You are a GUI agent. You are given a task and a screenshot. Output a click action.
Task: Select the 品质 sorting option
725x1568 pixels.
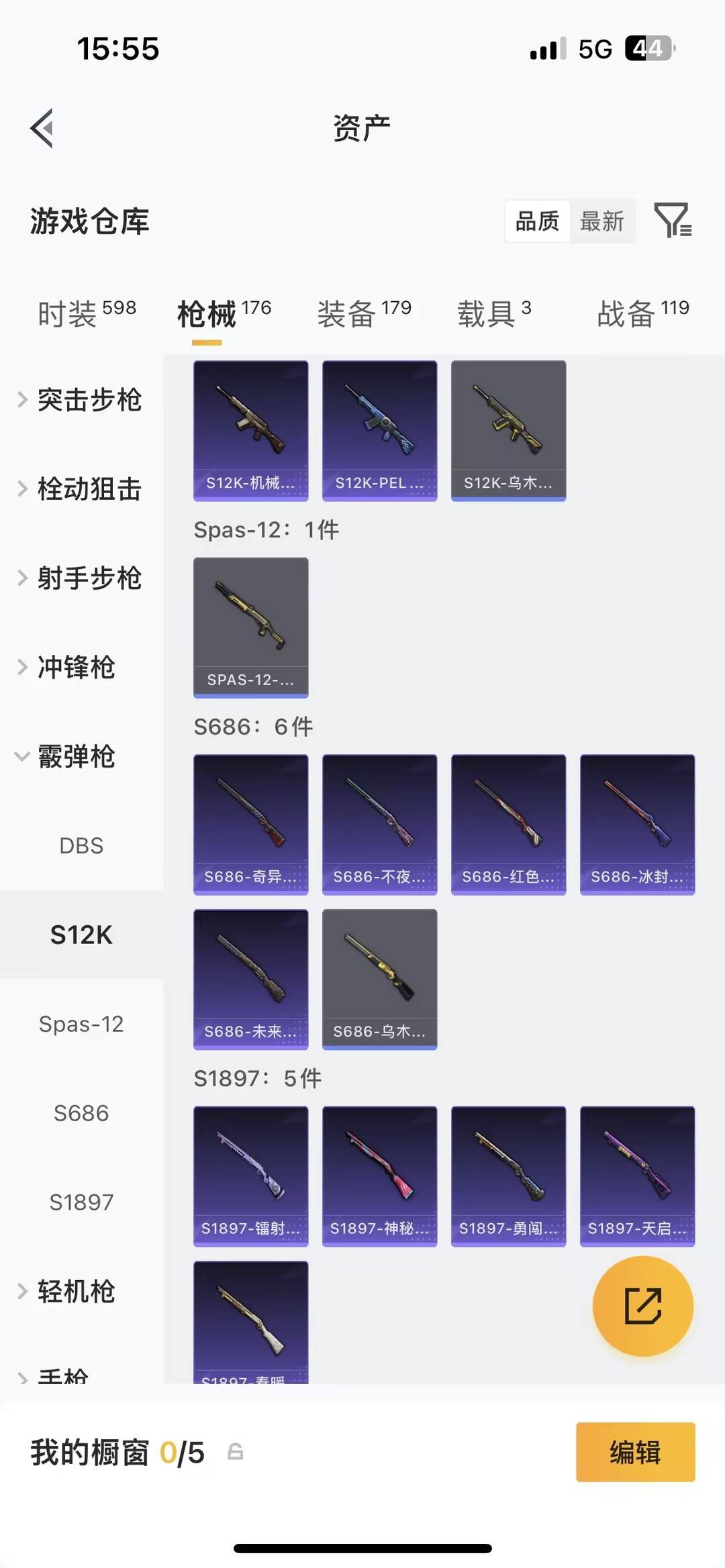pyautogui.click(x=536, y=221)
